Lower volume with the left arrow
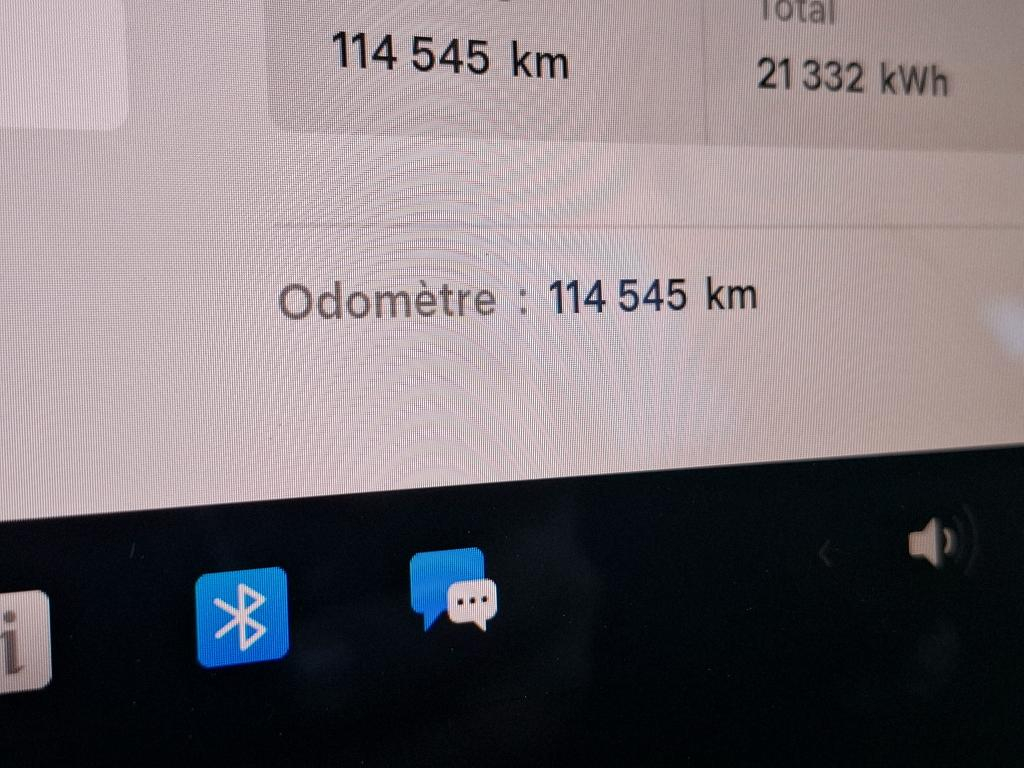The image size is (1024, 768). (x=828, y=552)
